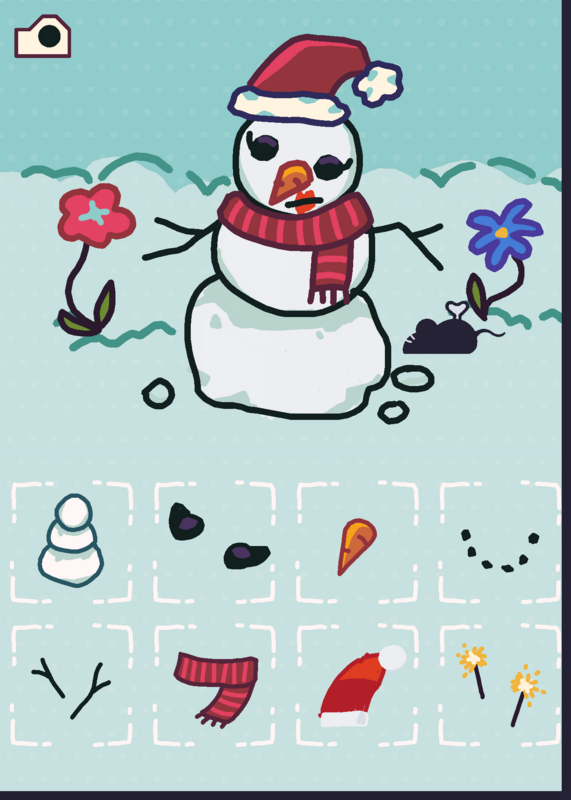
Task: Pick the carrot nose tile
Action: (x=358, y=542)
